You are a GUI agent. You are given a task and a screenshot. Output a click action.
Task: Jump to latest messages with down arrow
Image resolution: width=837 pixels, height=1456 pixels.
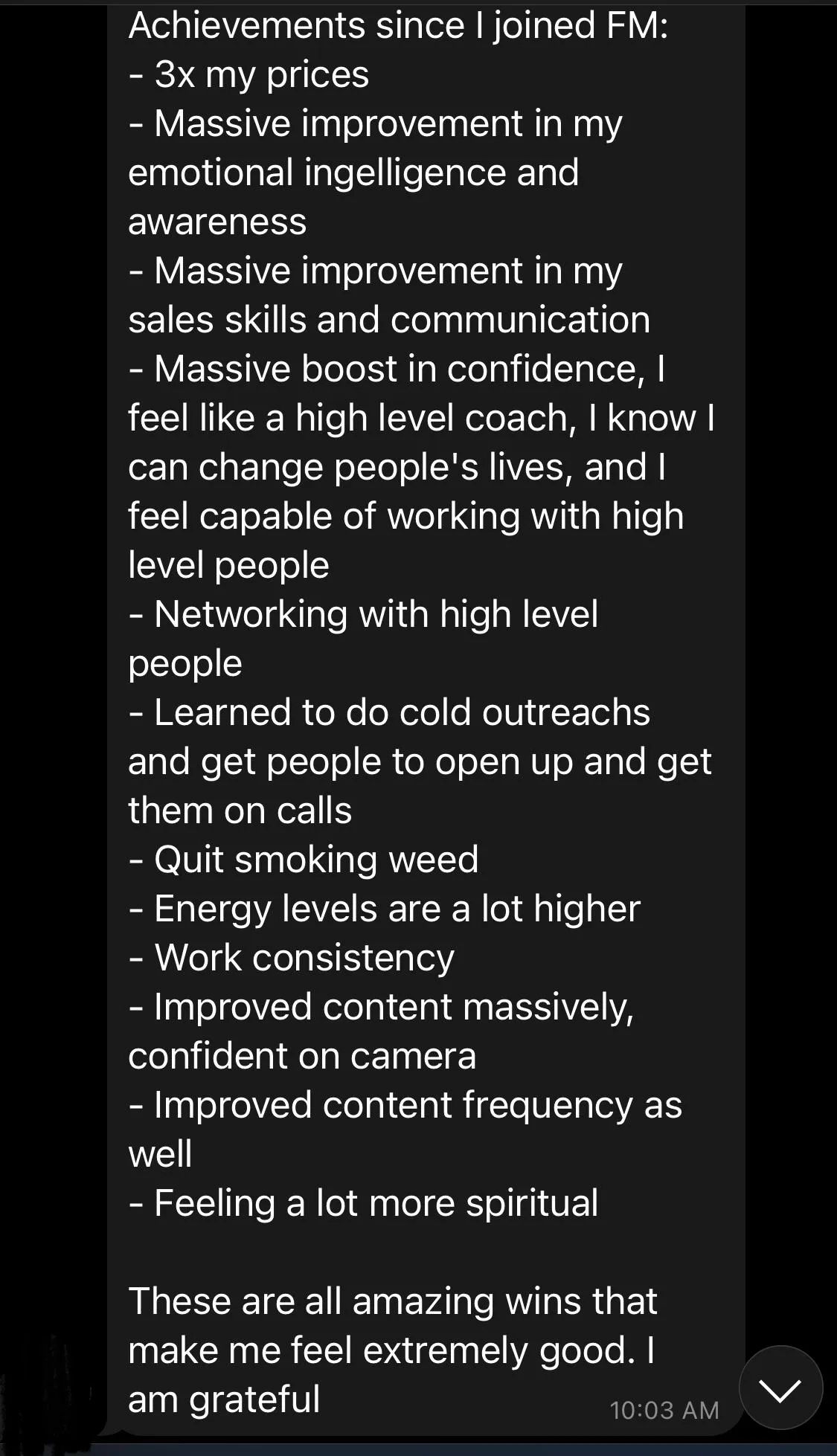(x=780, y=1388)
